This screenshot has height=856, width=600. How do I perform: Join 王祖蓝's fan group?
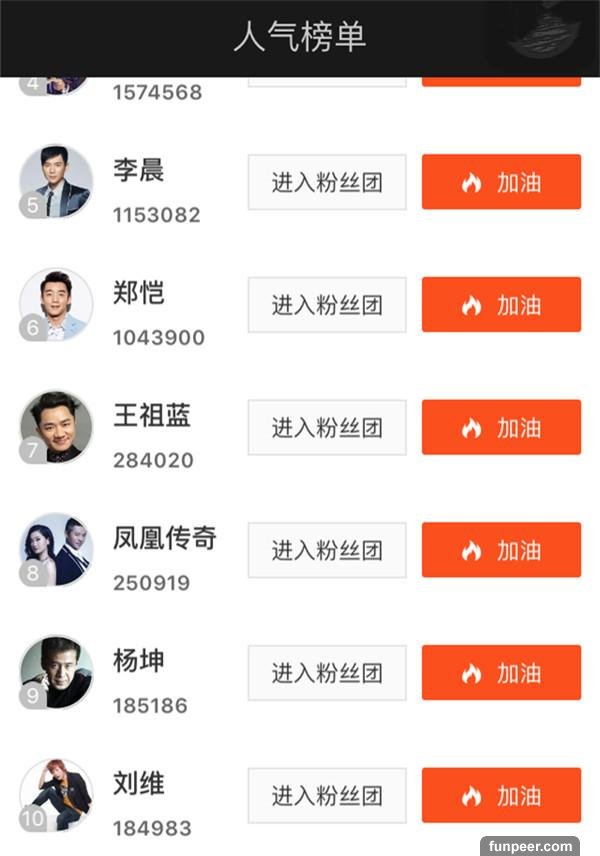(327, 428)
